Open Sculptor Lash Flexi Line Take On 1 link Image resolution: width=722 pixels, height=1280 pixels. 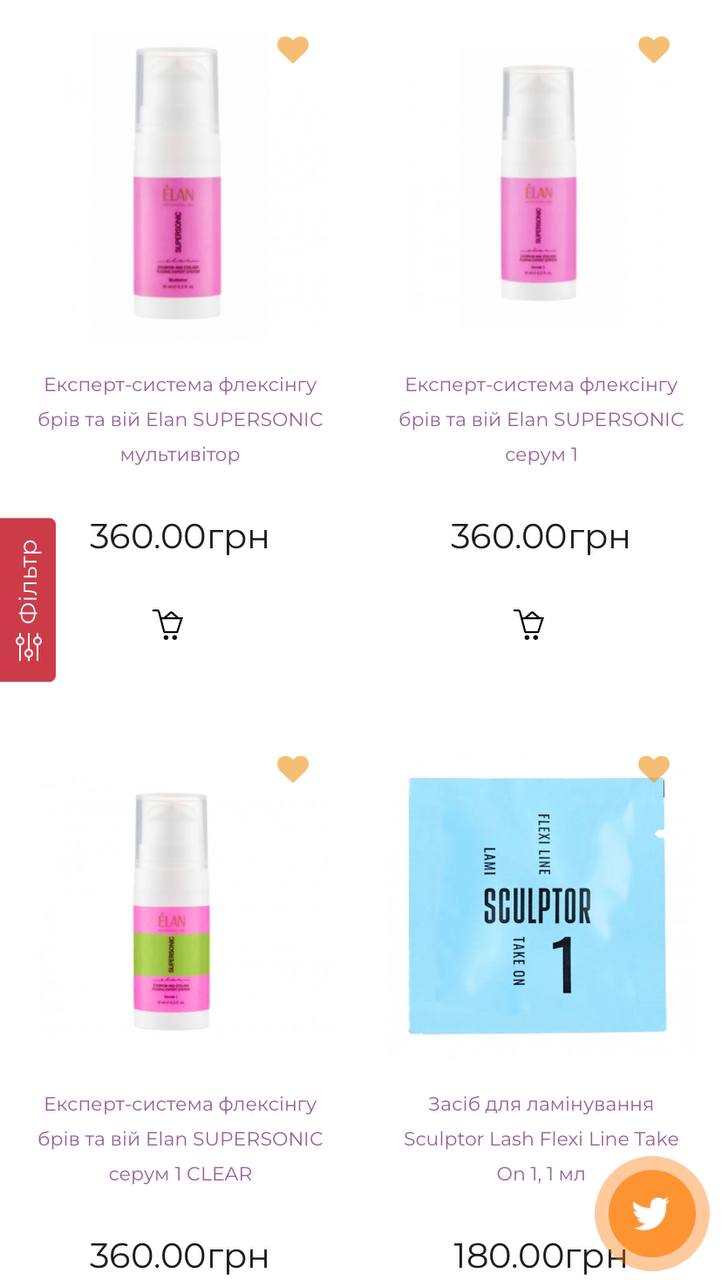[542, 1139]
